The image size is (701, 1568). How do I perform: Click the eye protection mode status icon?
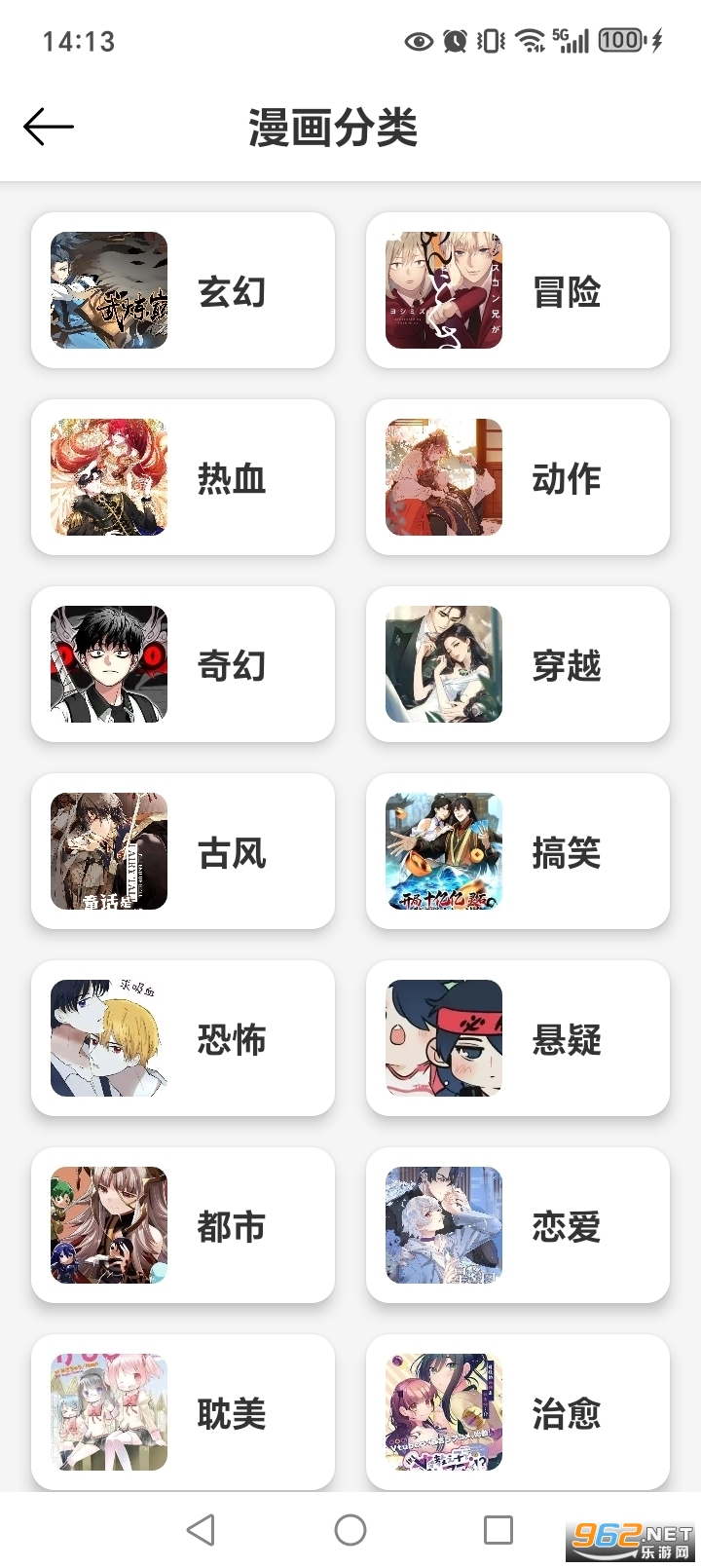[418, 40]
